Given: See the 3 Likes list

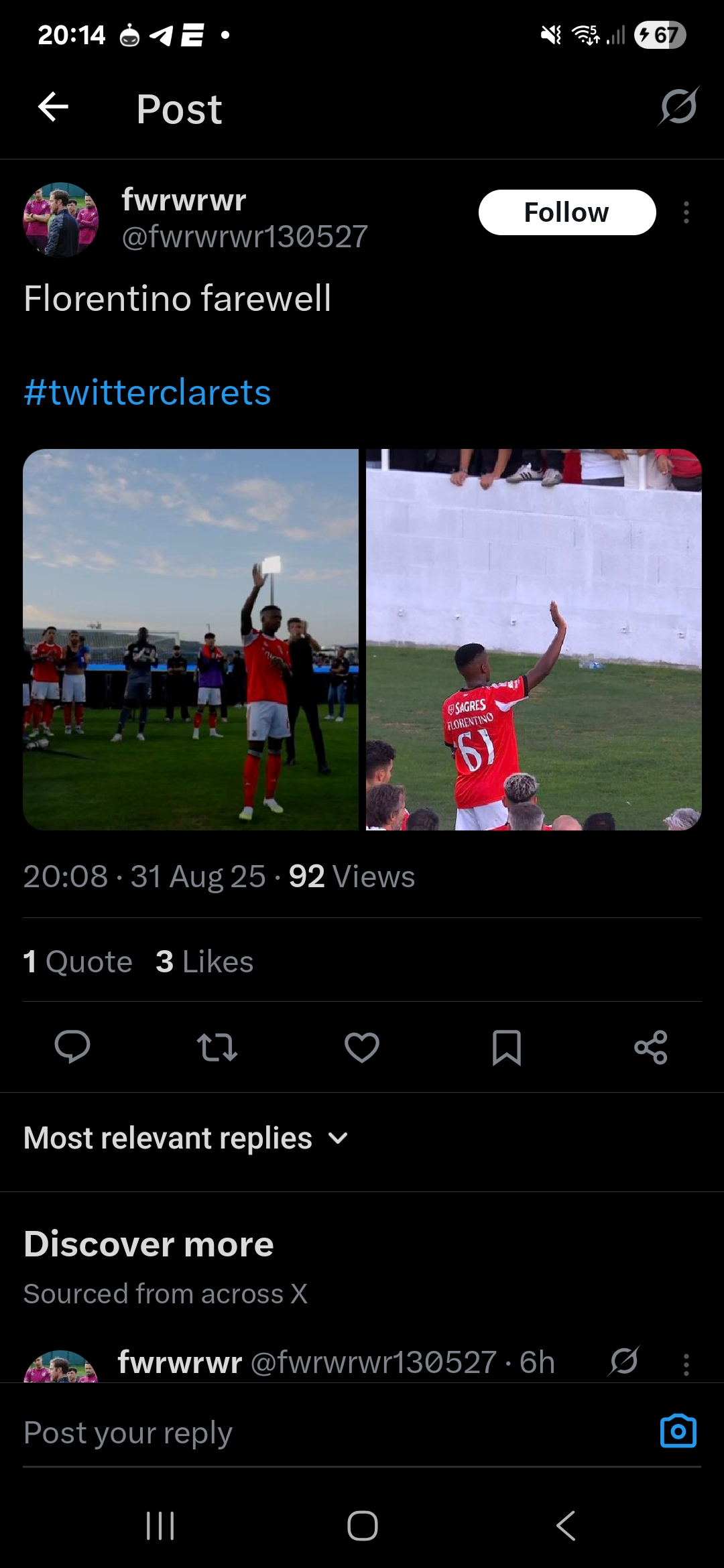Looking at the screenshot, I should (204, 962).
